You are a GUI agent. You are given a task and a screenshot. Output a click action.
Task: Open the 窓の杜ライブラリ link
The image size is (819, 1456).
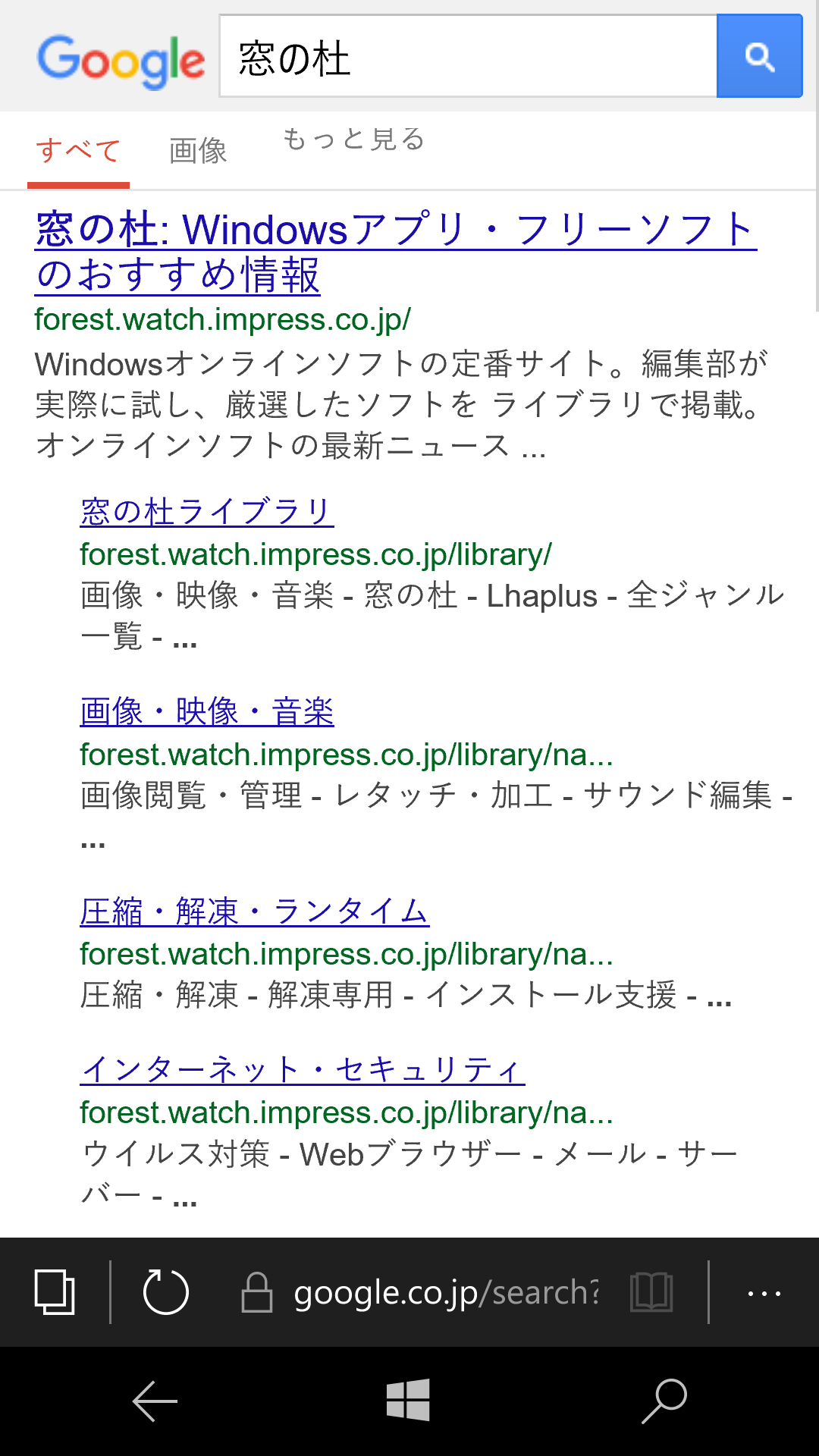pyautogui.click(x=206, y=513)
